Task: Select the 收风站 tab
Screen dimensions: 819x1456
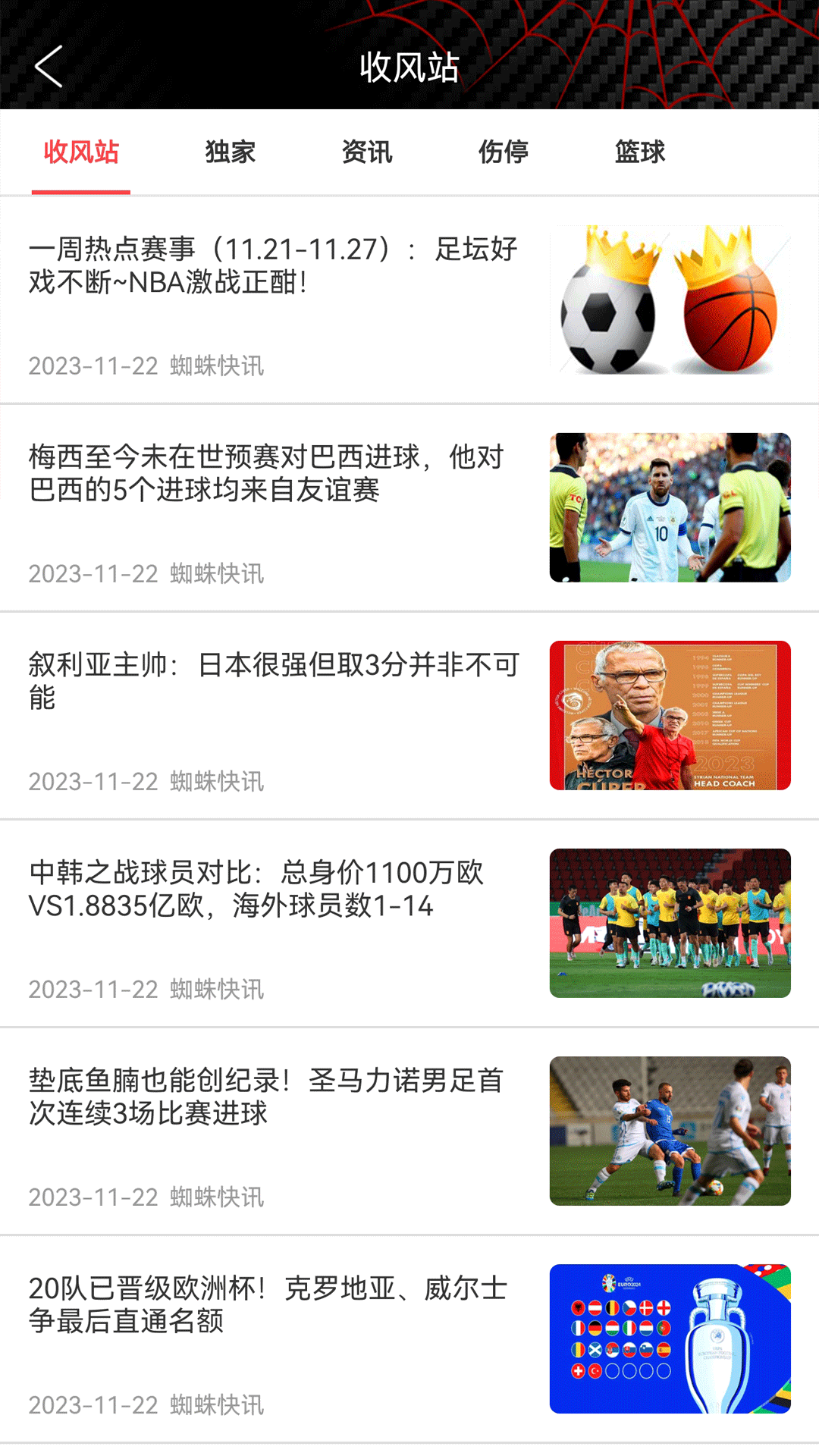Action: [81, 152]
